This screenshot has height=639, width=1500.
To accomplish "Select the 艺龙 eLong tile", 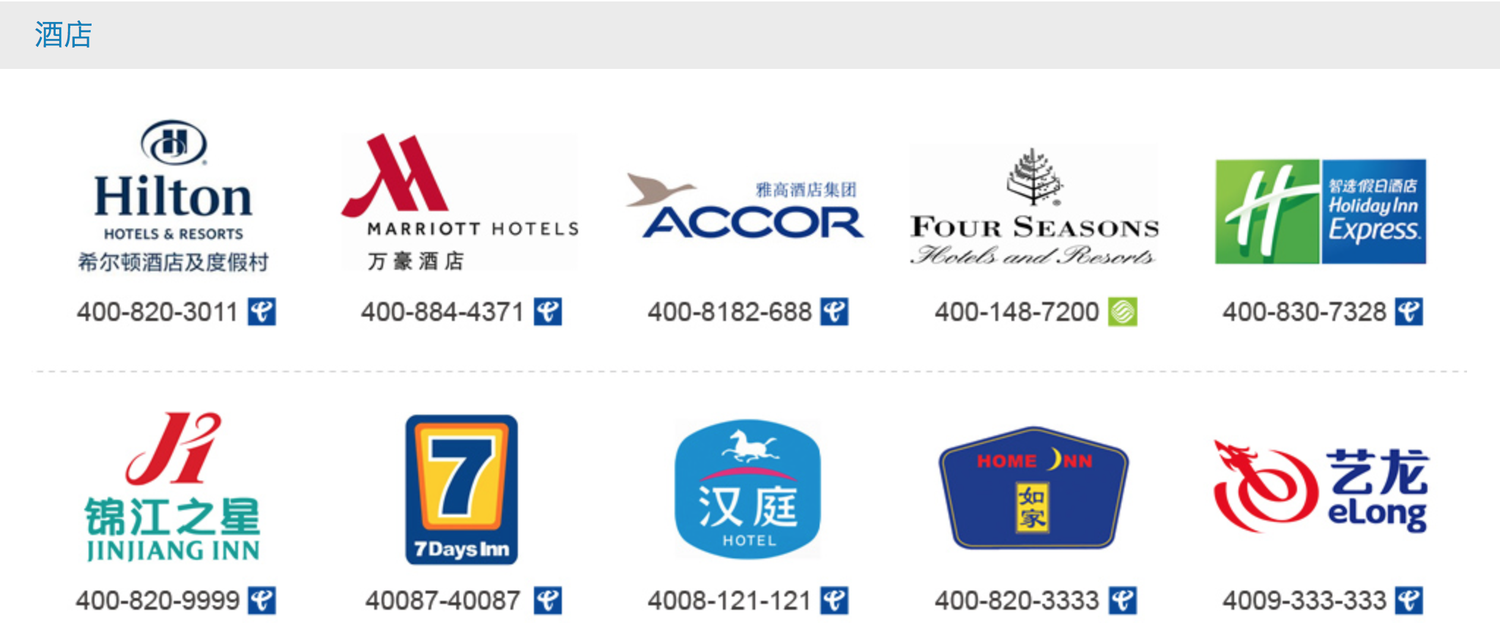I will pos(1321,487).
